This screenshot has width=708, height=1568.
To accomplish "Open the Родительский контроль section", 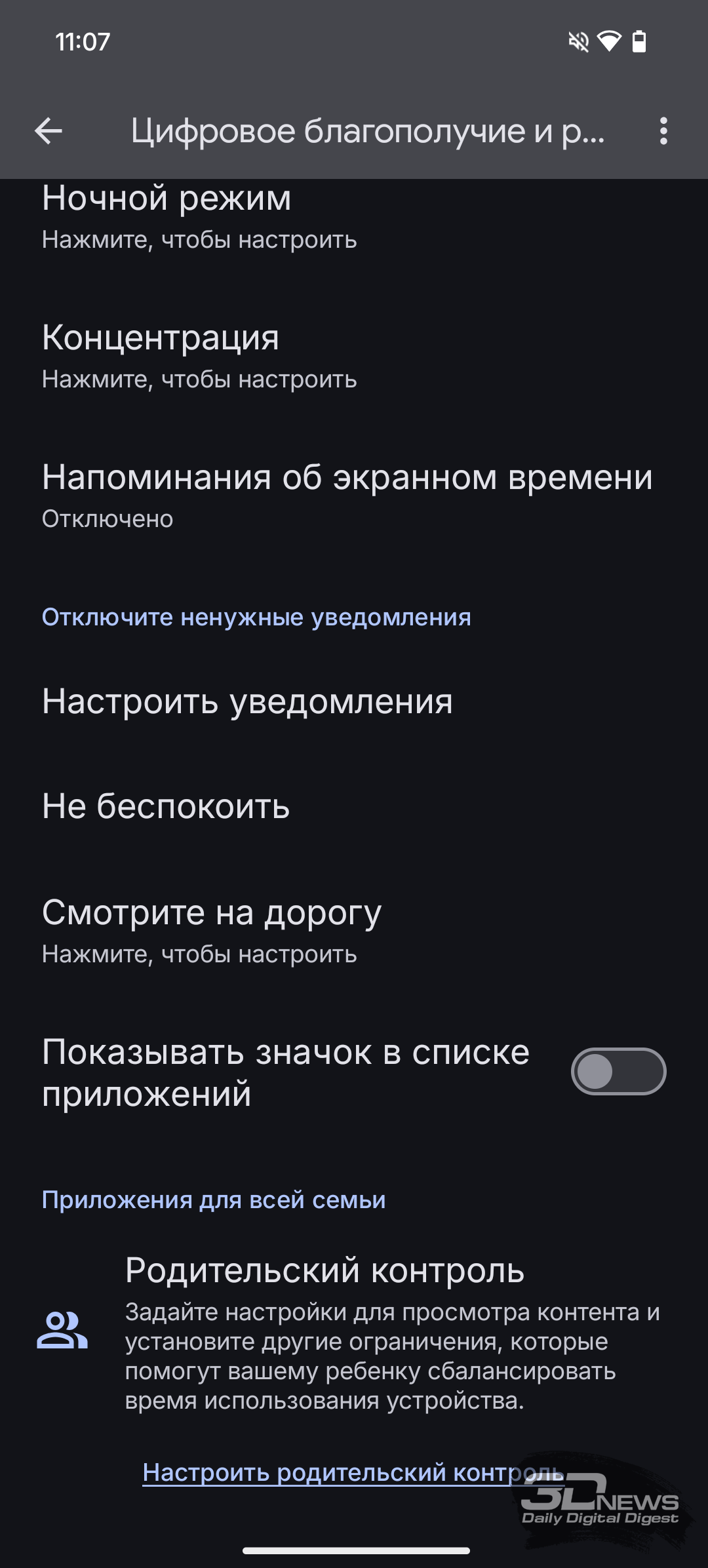I will 354,1331.
